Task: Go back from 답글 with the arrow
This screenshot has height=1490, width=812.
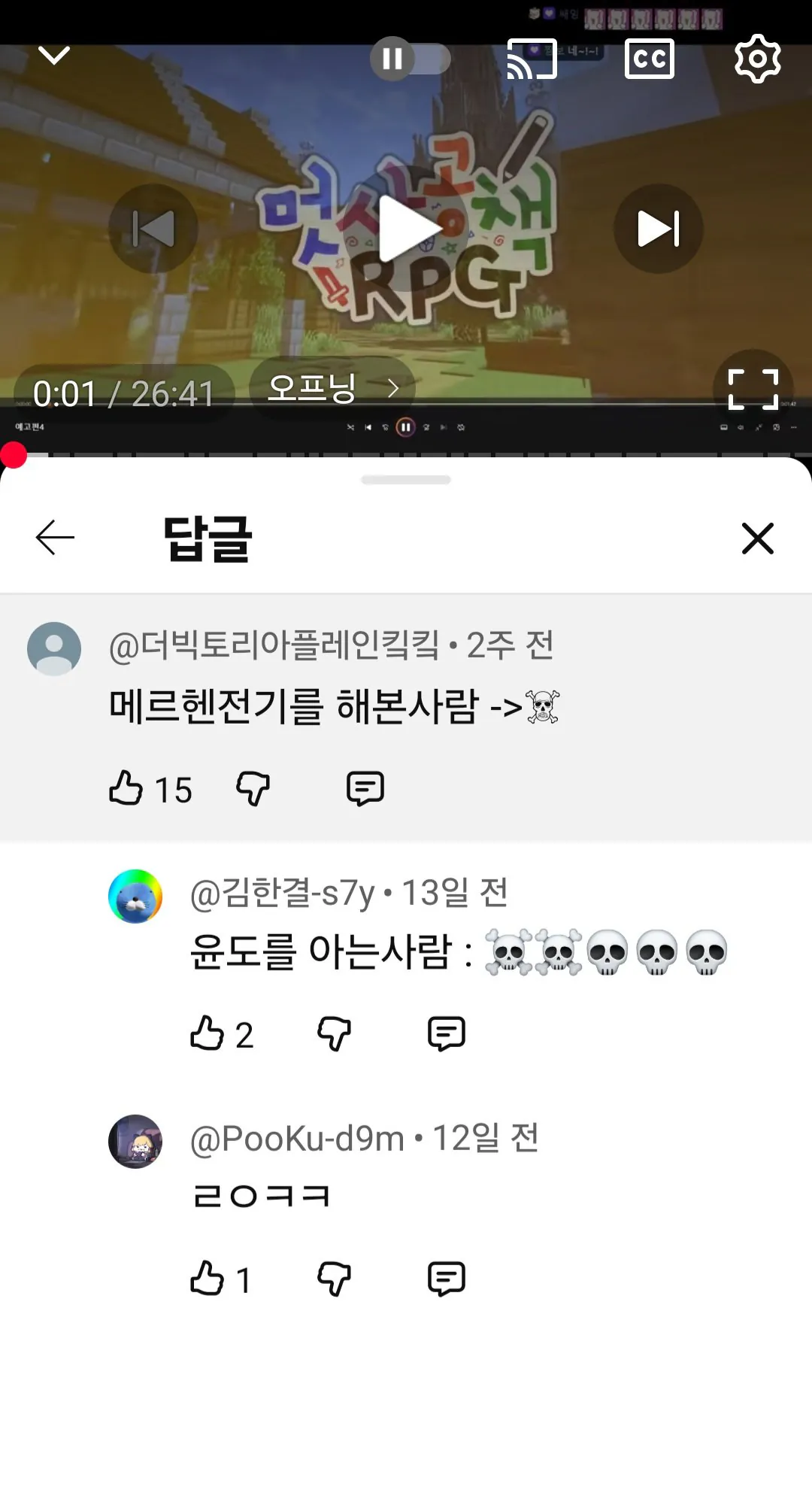Action: pos(53,536)
